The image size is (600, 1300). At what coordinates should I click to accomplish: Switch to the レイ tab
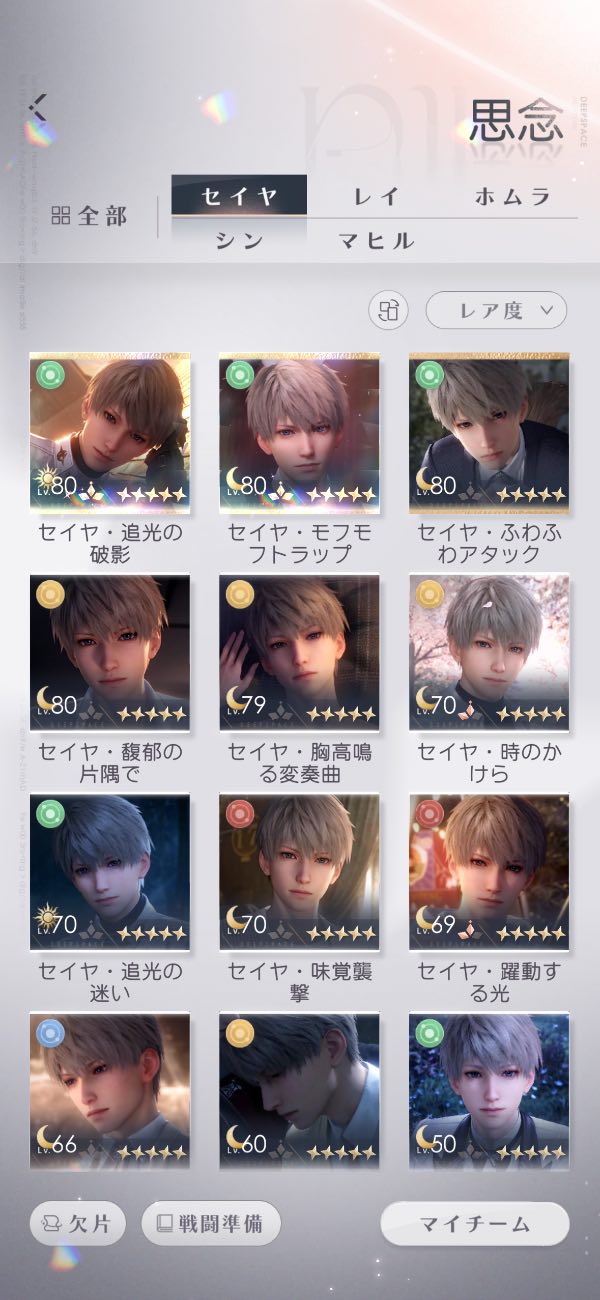coord(374,196)
